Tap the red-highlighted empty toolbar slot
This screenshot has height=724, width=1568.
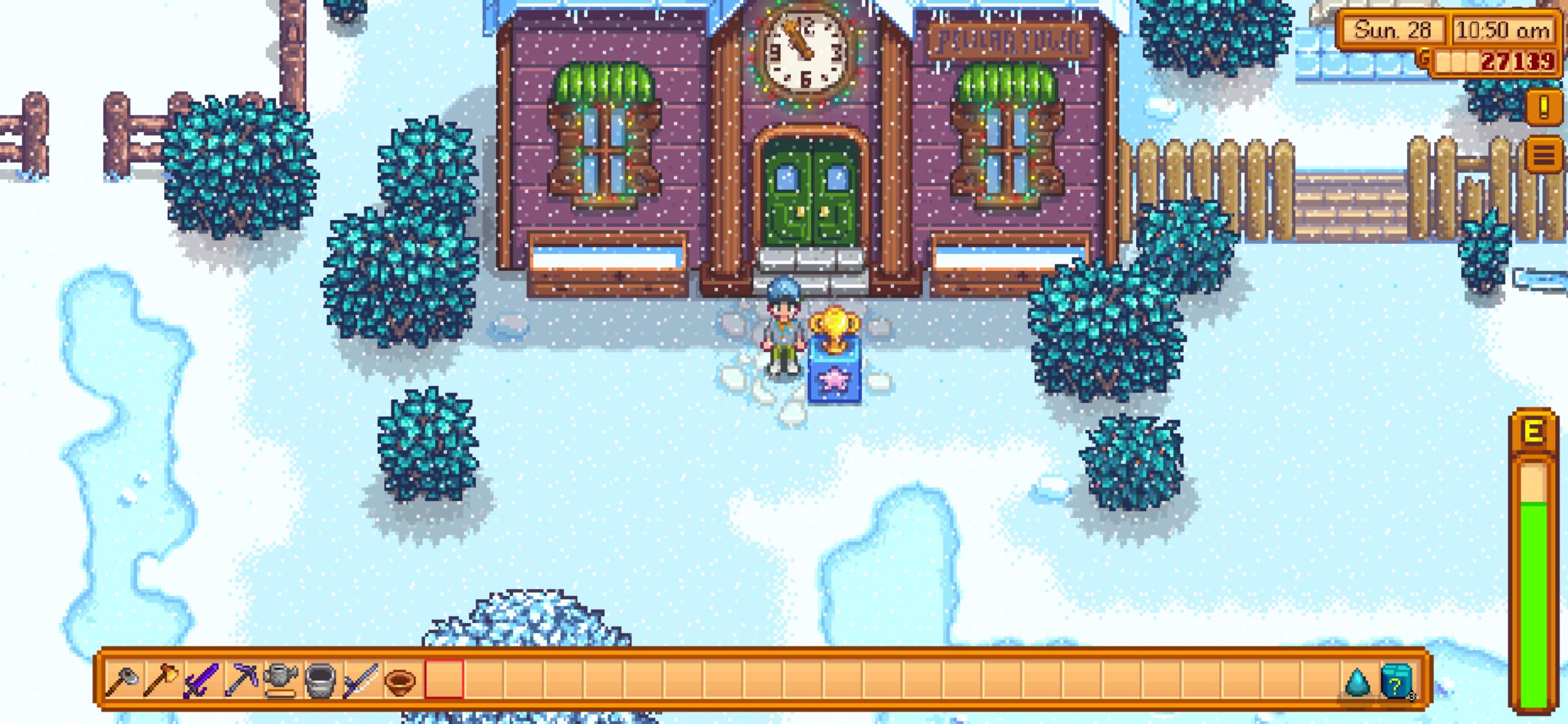444,679
